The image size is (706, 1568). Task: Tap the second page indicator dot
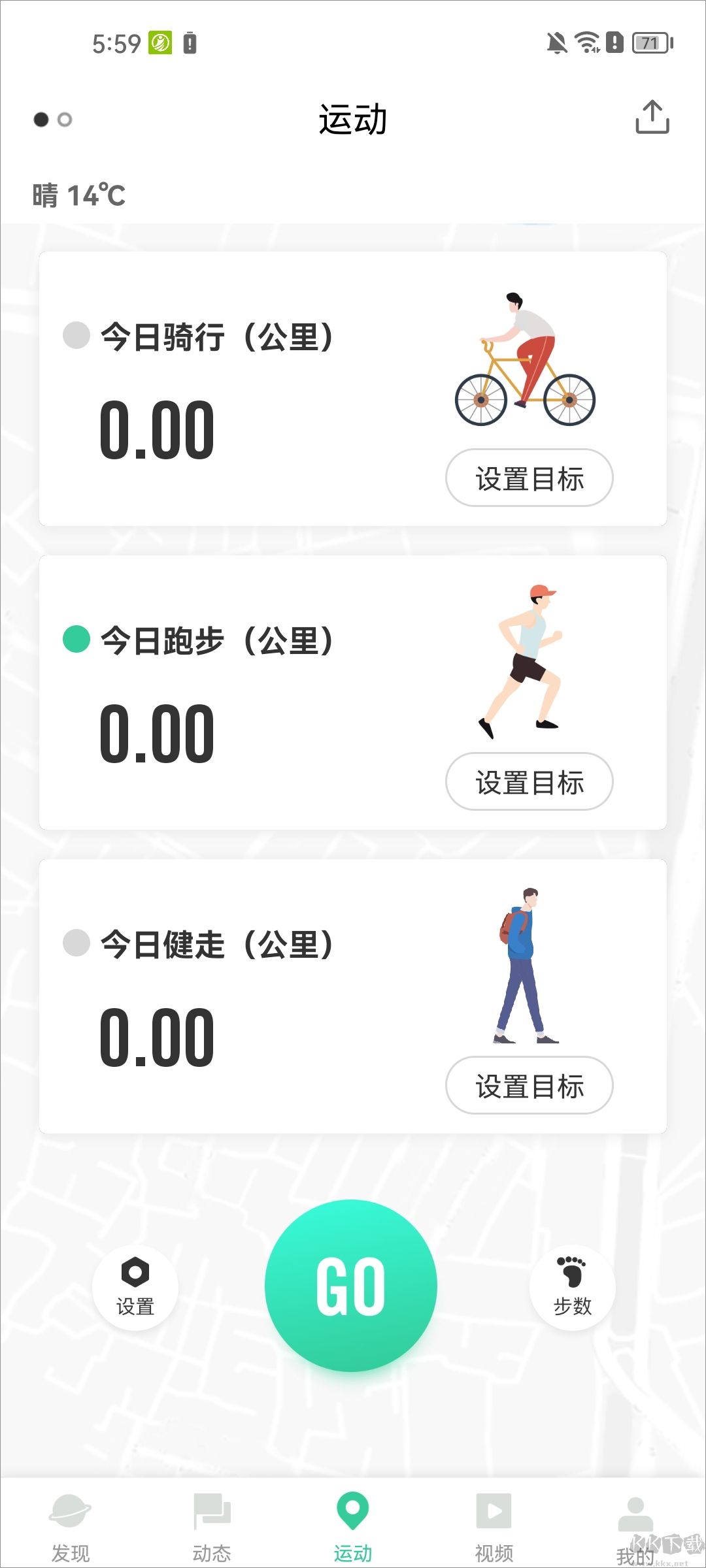(x=64, y=120)
